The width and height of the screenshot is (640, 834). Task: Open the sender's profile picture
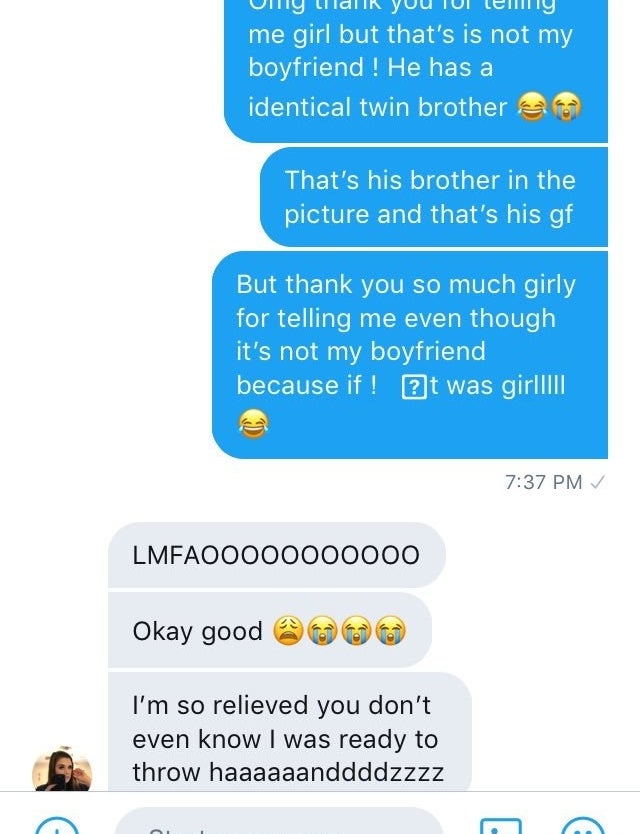coord(62,769)
